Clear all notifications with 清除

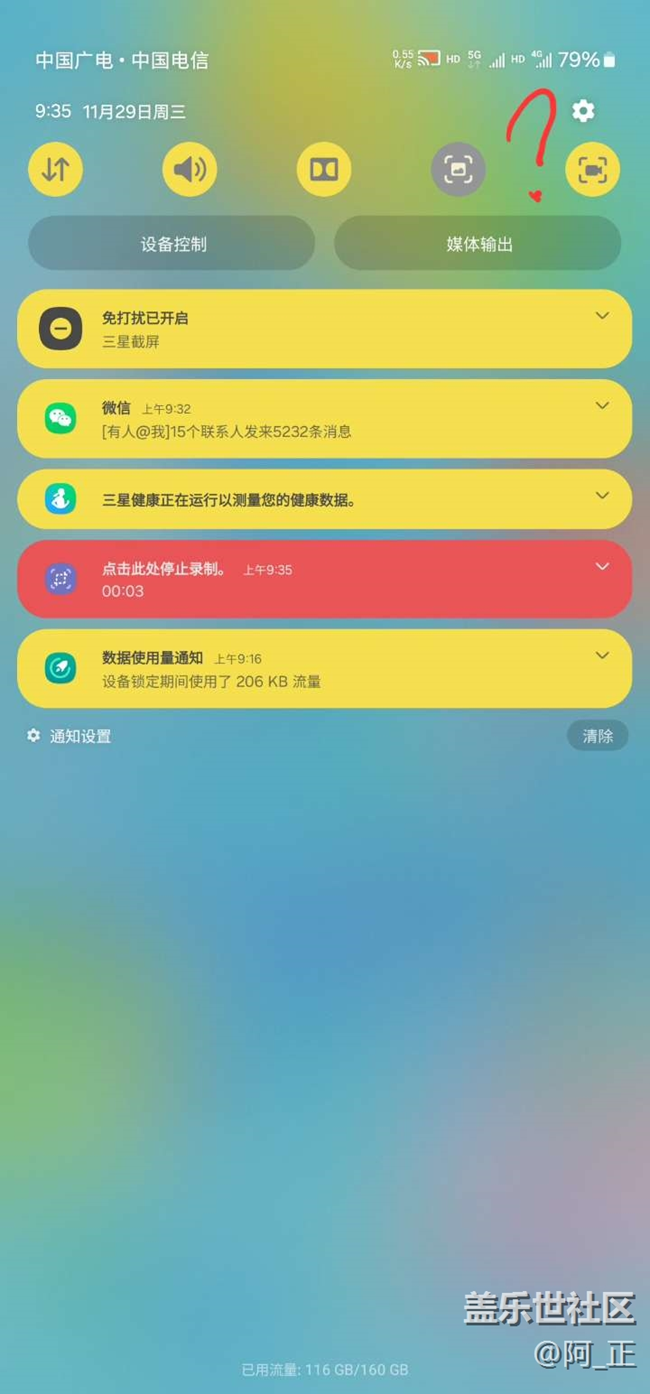coord(597,736)
